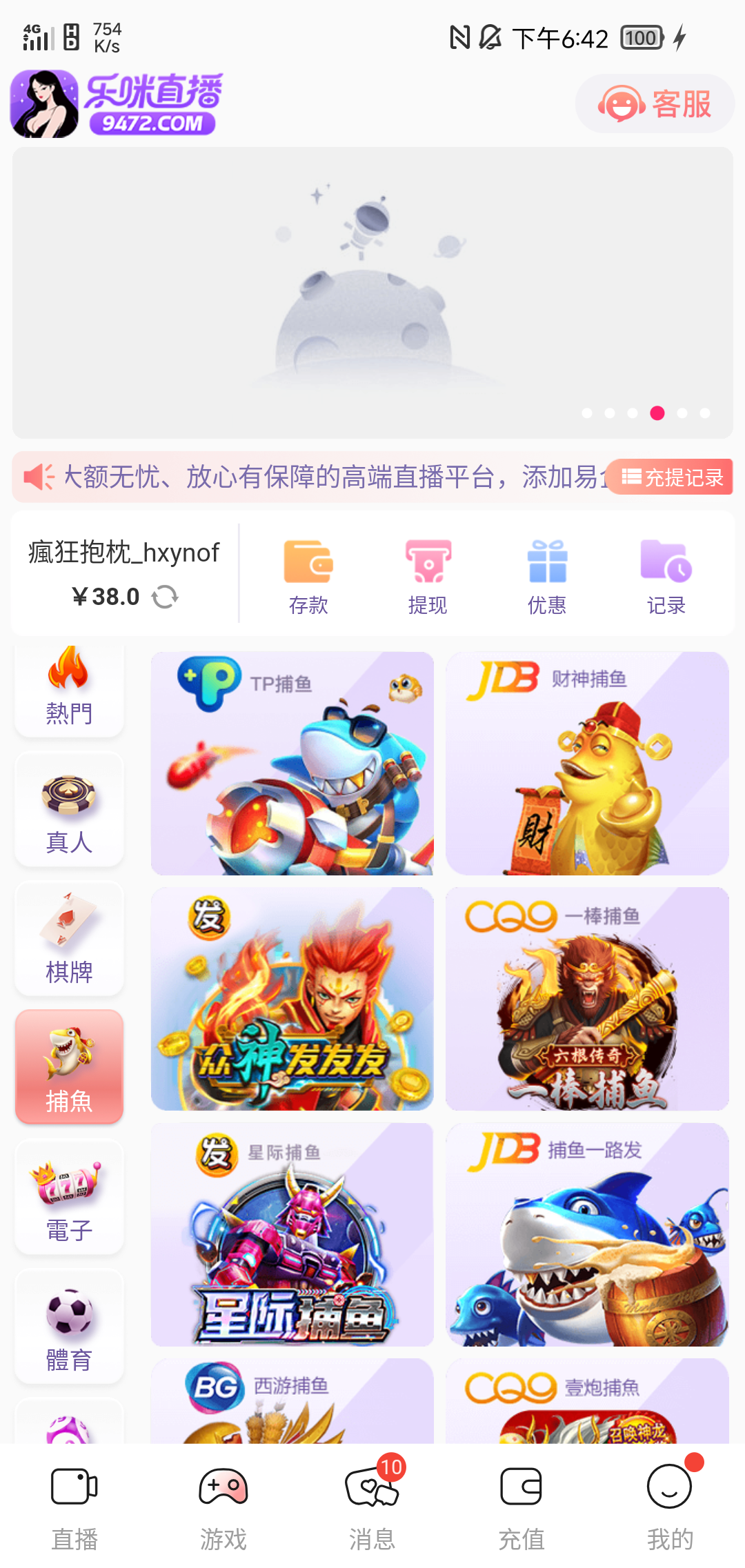Select the 棋牌 category
This screenshot has height=1568, width=745.
coord(69,938)
